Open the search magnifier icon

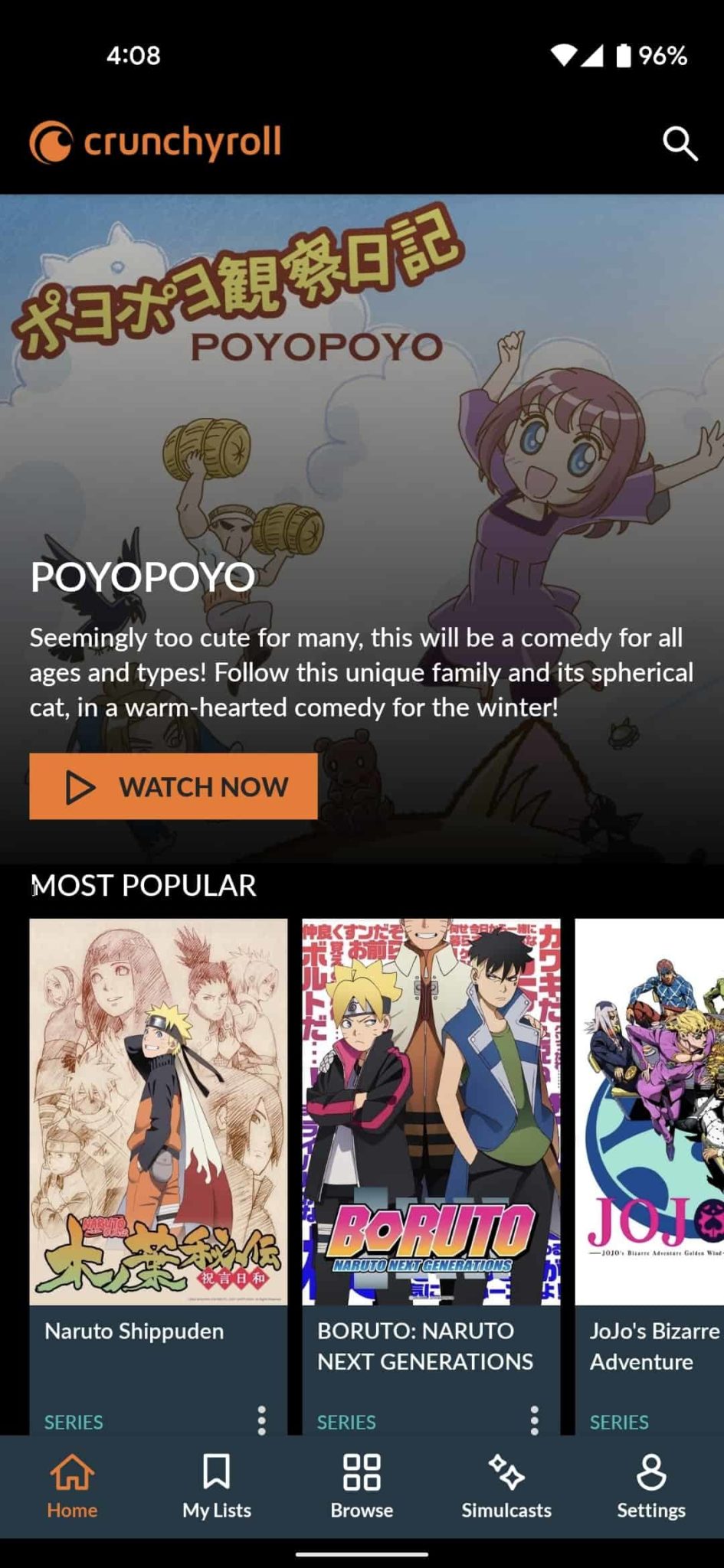pyautogui.click(x=680, y=143)
